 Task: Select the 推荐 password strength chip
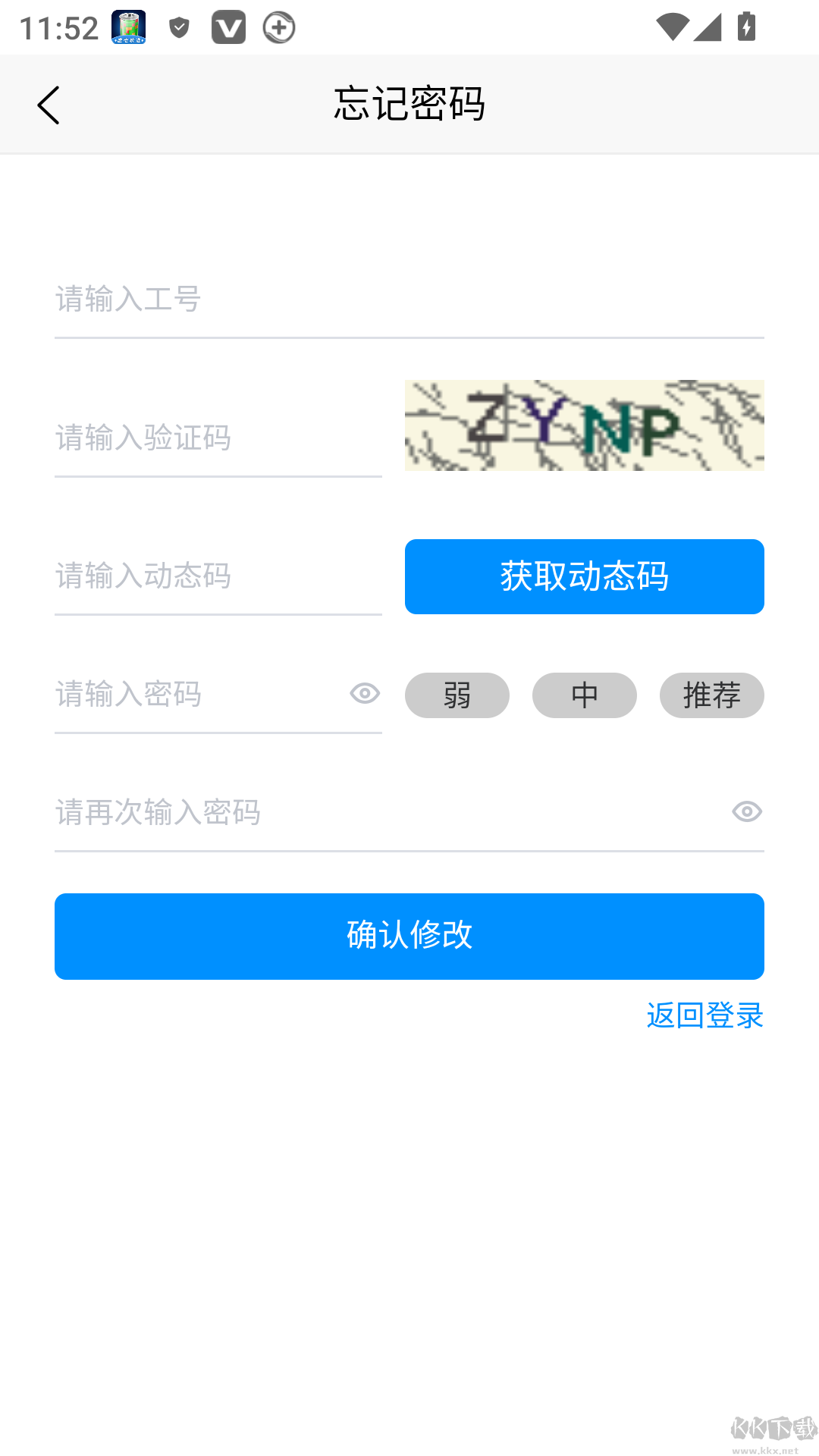711,695
